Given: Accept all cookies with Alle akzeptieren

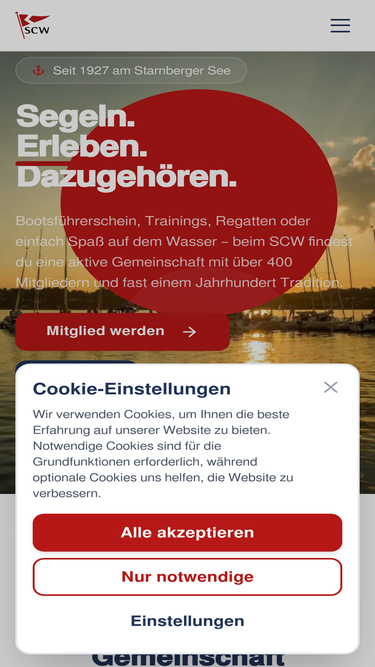Looking at the screenshot, I should tap(188, 533).
